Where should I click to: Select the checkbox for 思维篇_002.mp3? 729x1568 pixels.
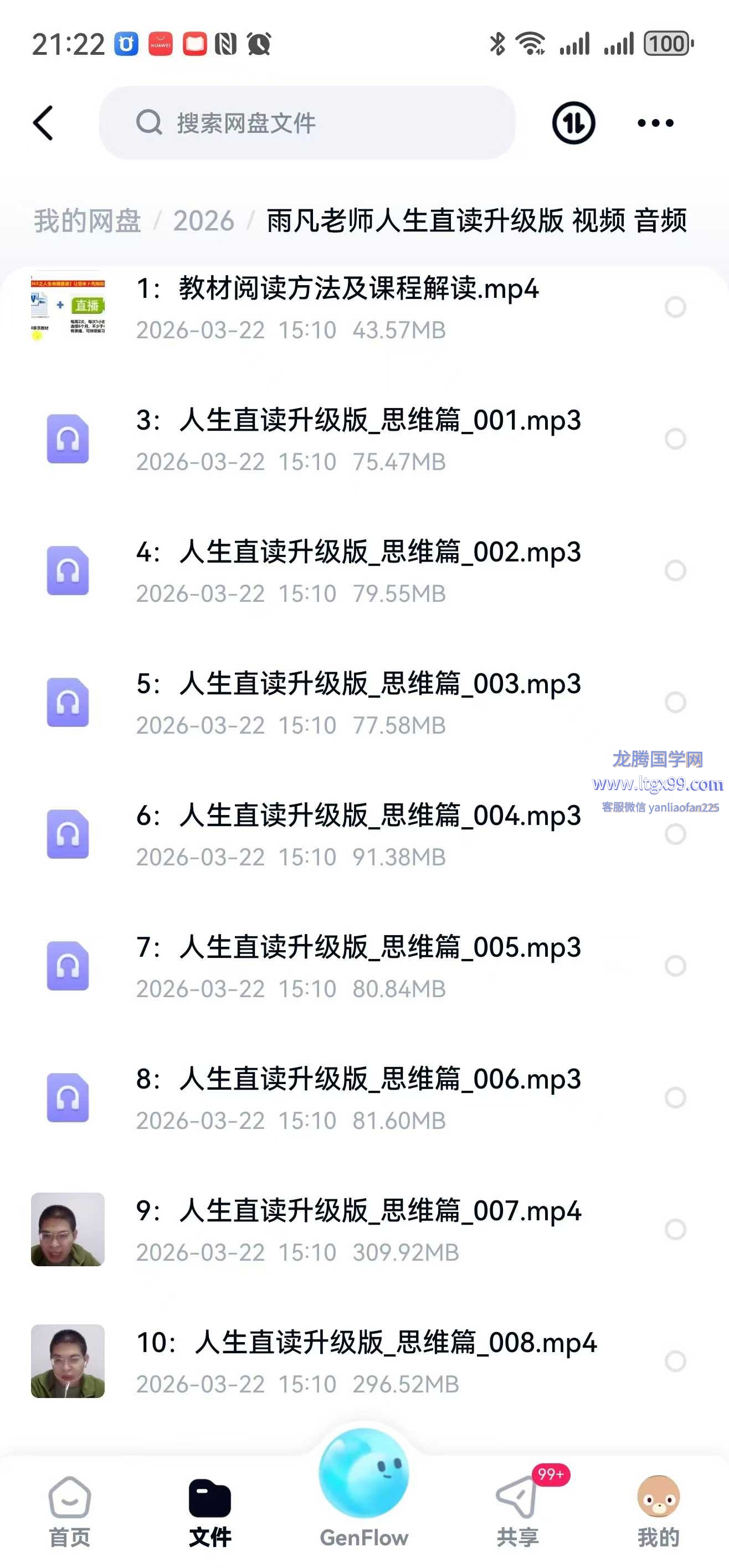pos(675,570)
